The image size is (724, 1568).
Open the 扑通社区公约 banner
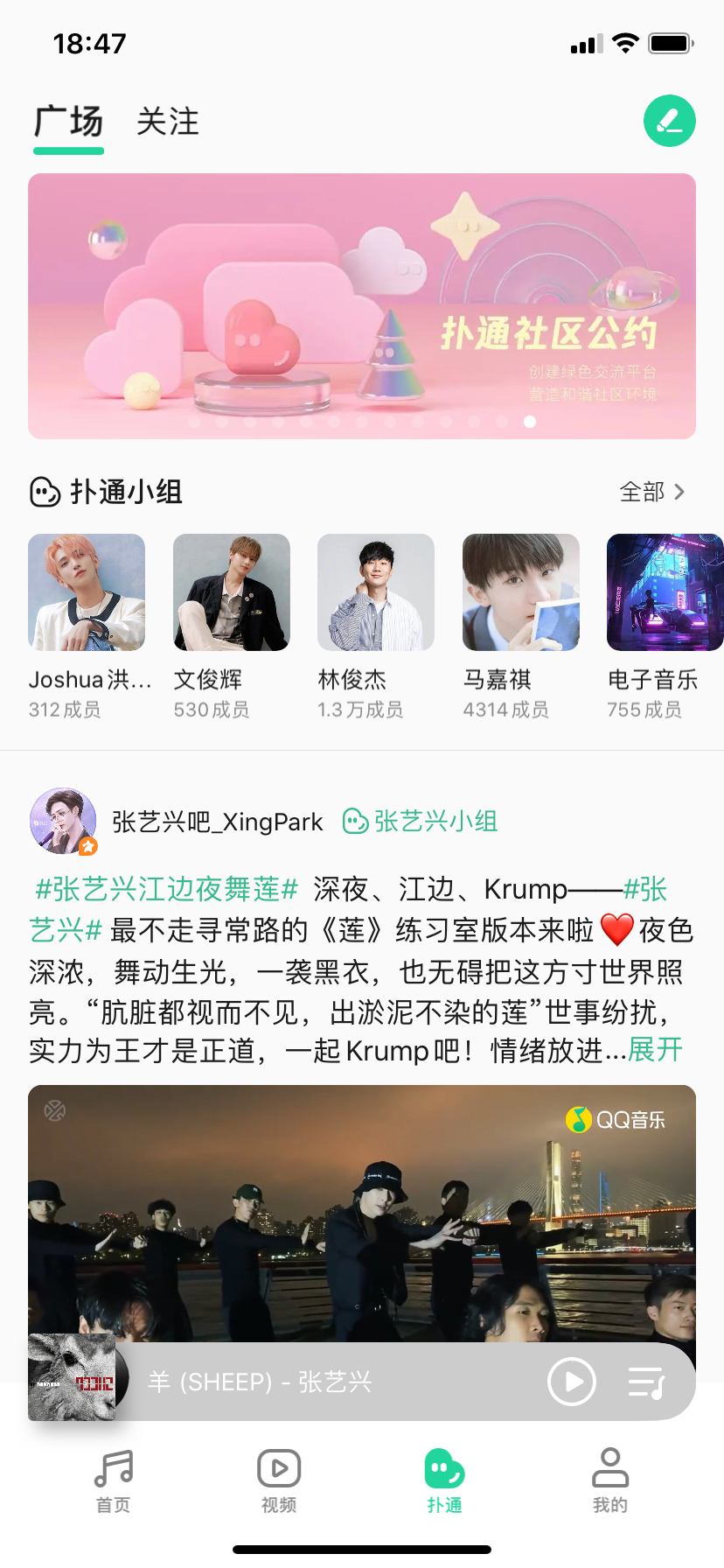click(x=362, y=306)
